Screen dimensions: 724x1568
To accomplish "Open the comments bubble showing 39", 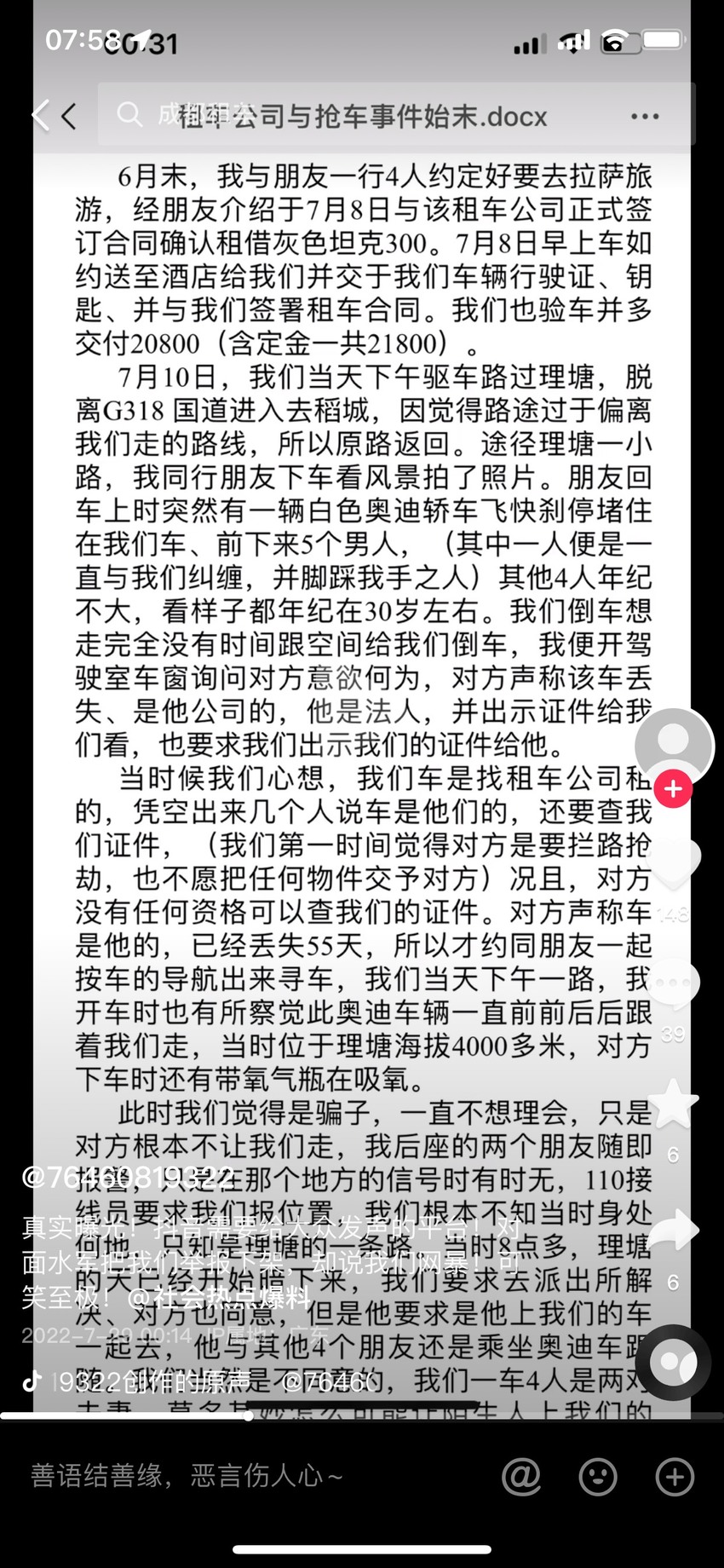I will coord(673,984).
